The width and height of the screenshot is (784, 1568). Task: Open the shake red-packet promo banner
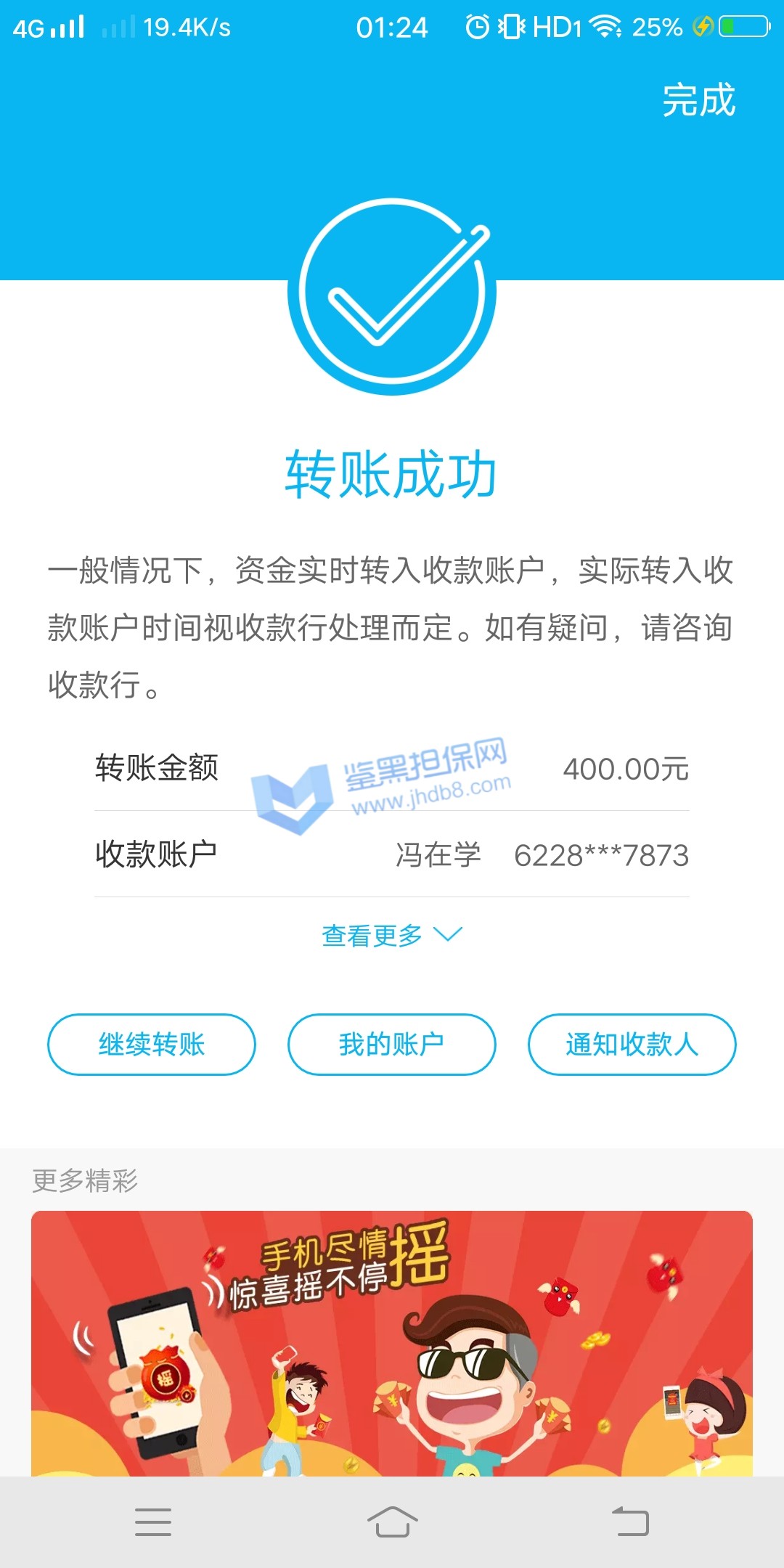click(x=391, y=1343)
